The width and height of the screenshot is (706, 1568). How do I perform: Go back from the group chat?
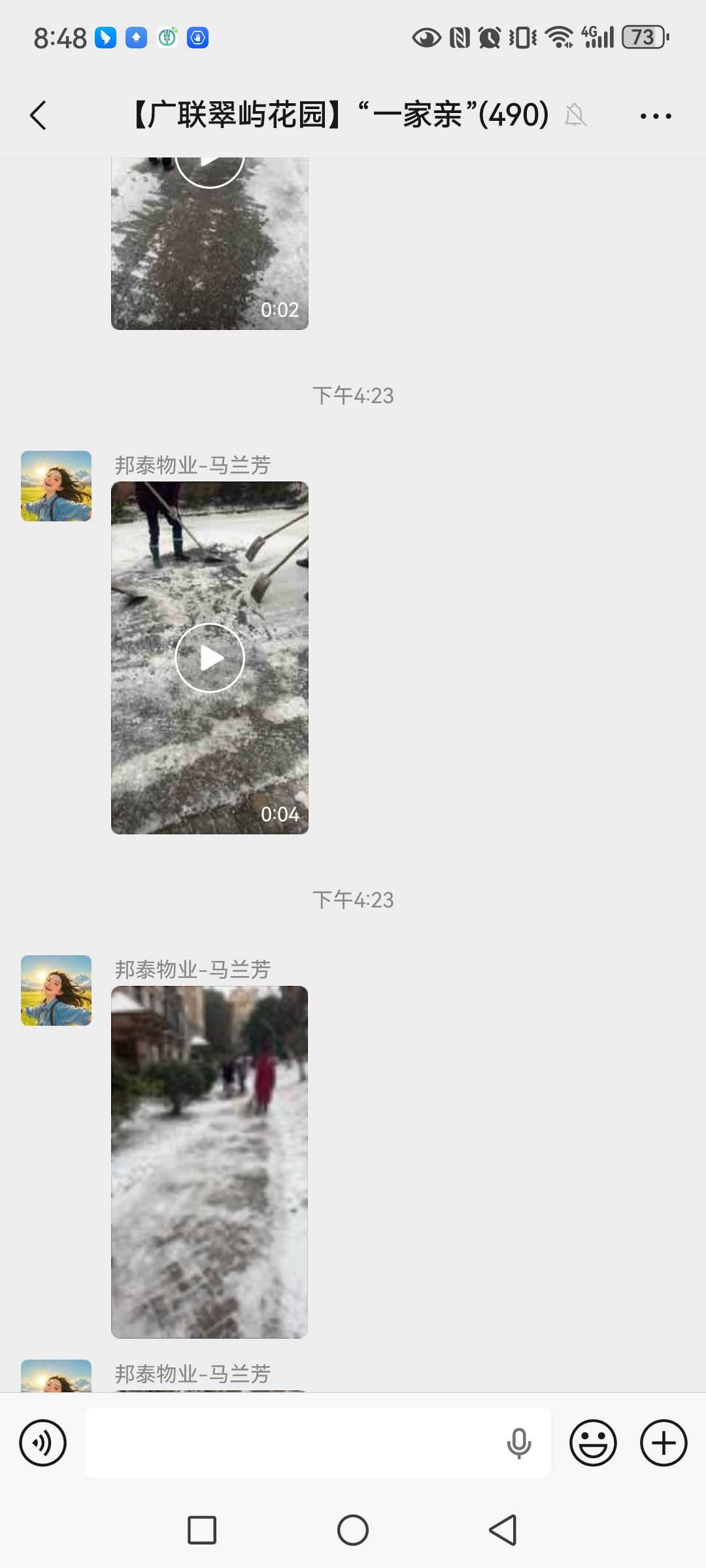point(38,116)
